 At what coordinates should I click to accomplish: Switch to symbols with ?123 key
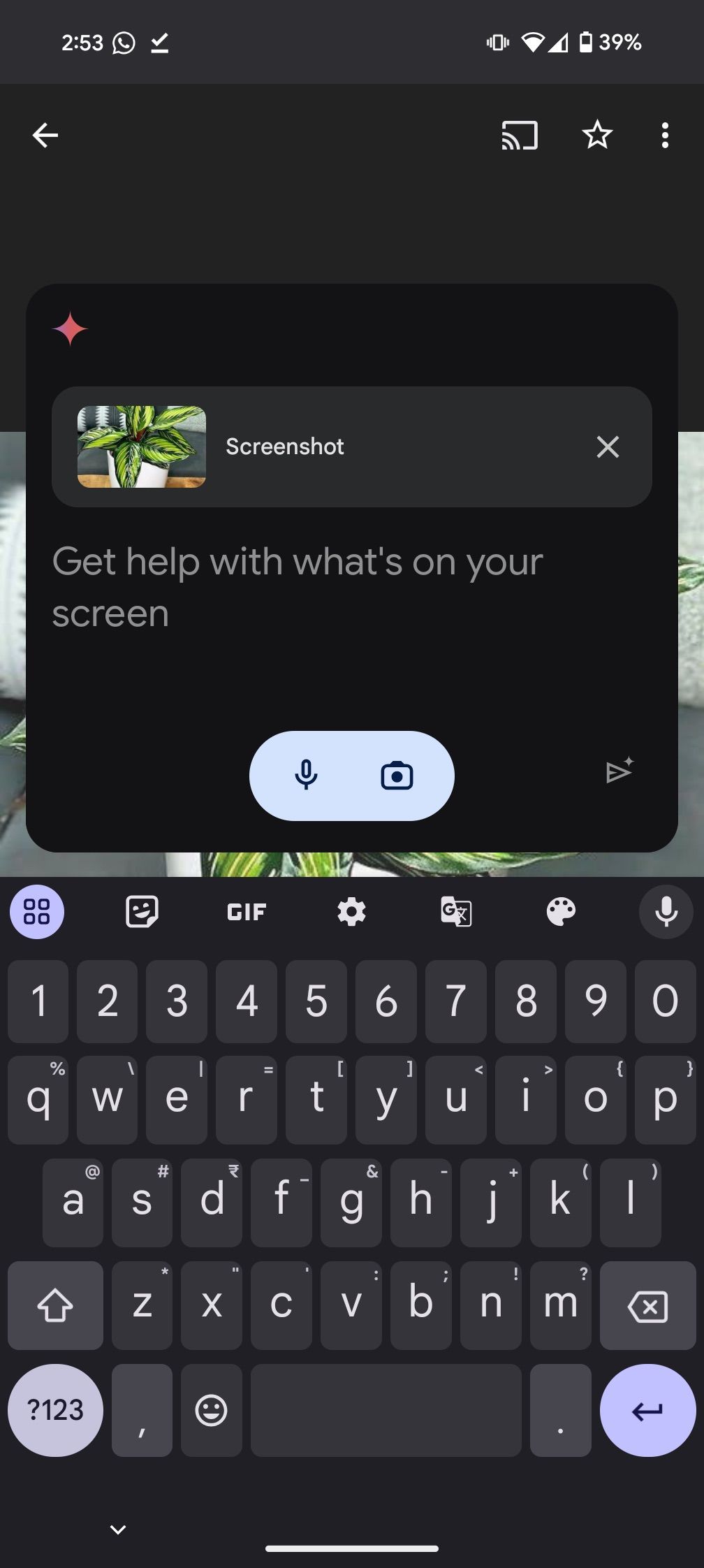55,1410
